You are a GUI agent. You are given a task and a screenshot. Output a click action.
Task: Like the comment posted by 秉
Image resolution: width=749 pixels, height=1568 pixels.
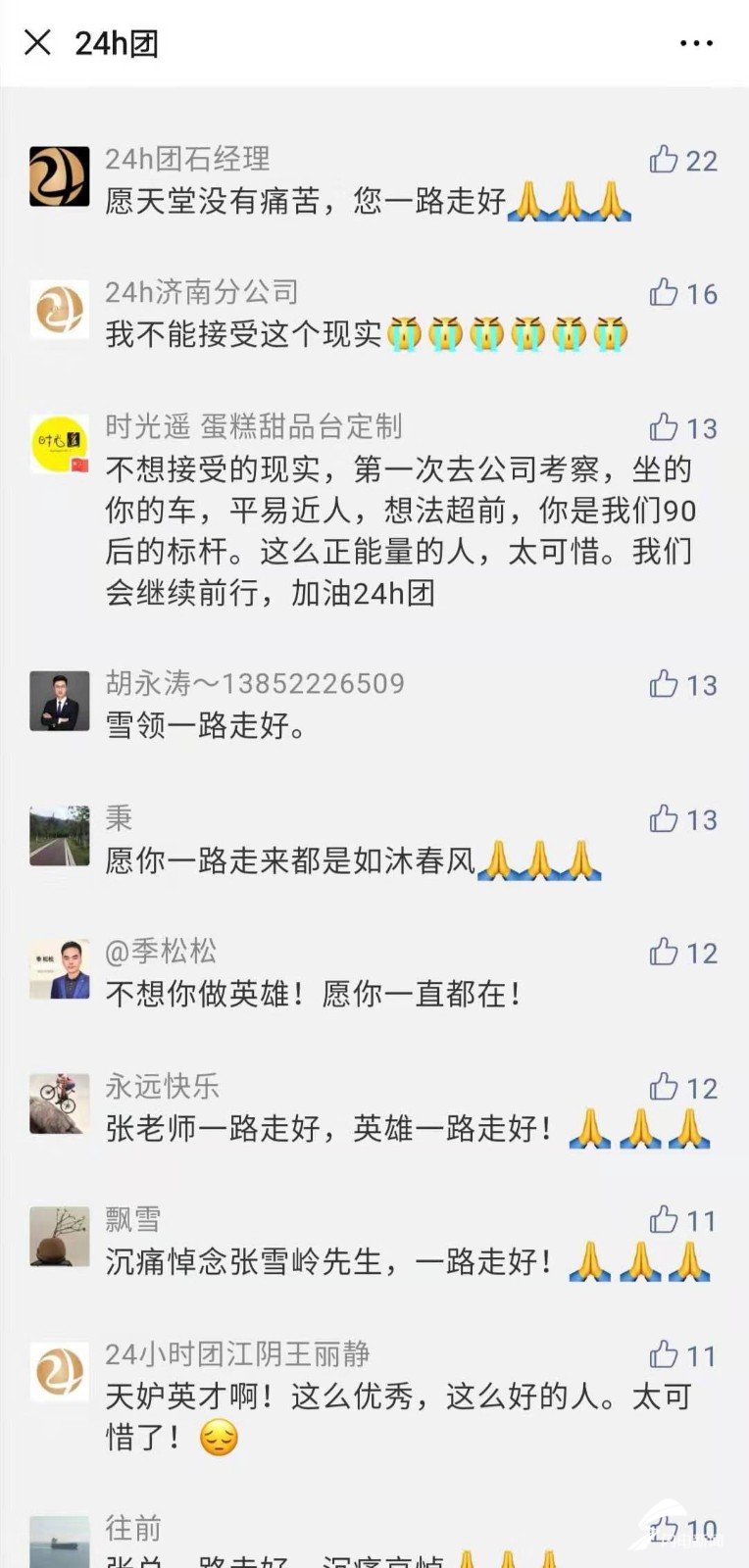click(665, 818)
